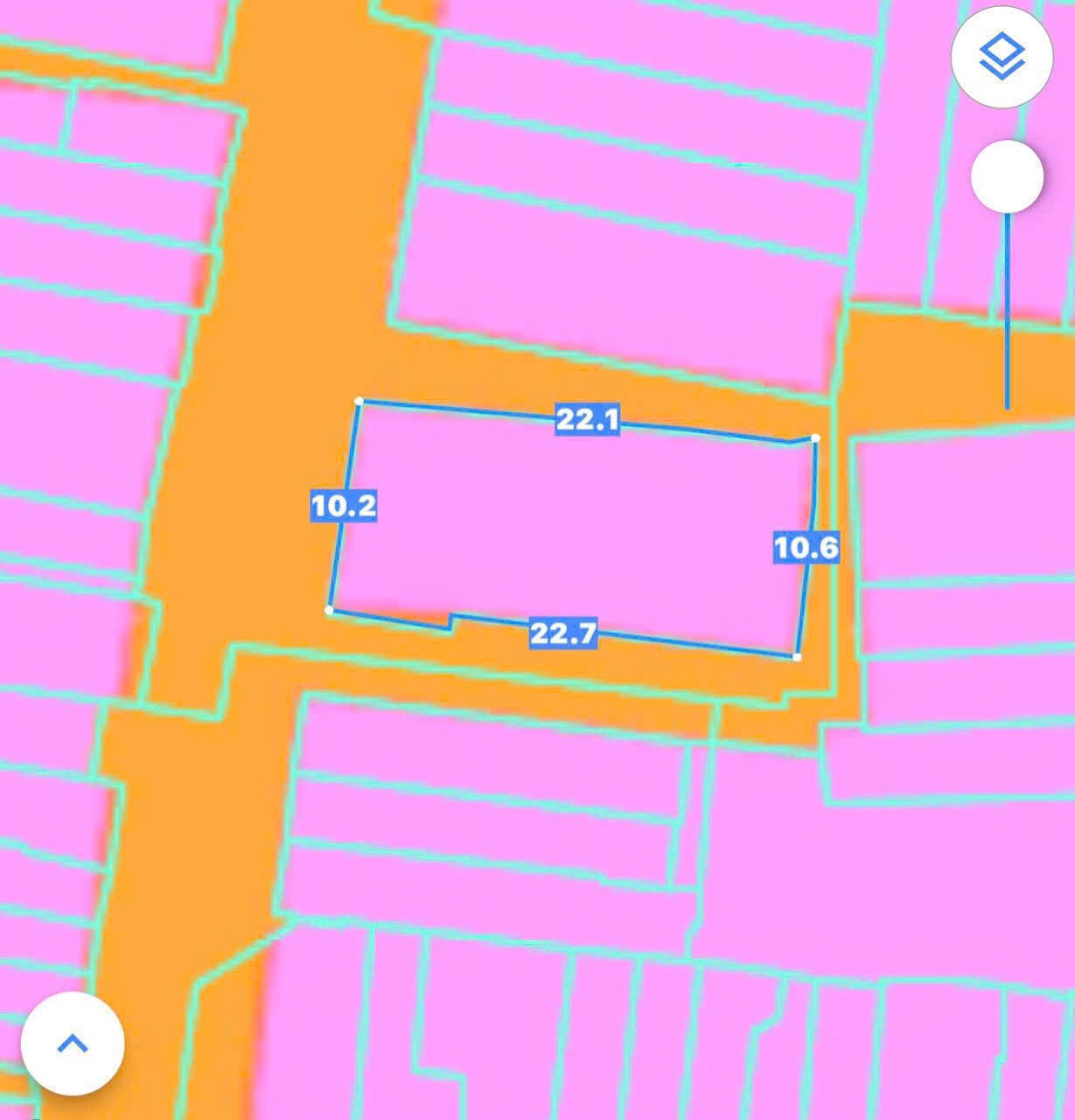Expand the bottom panel with up chevron
Viewport: 1075px width, 1120px height.
[73, 1043]
